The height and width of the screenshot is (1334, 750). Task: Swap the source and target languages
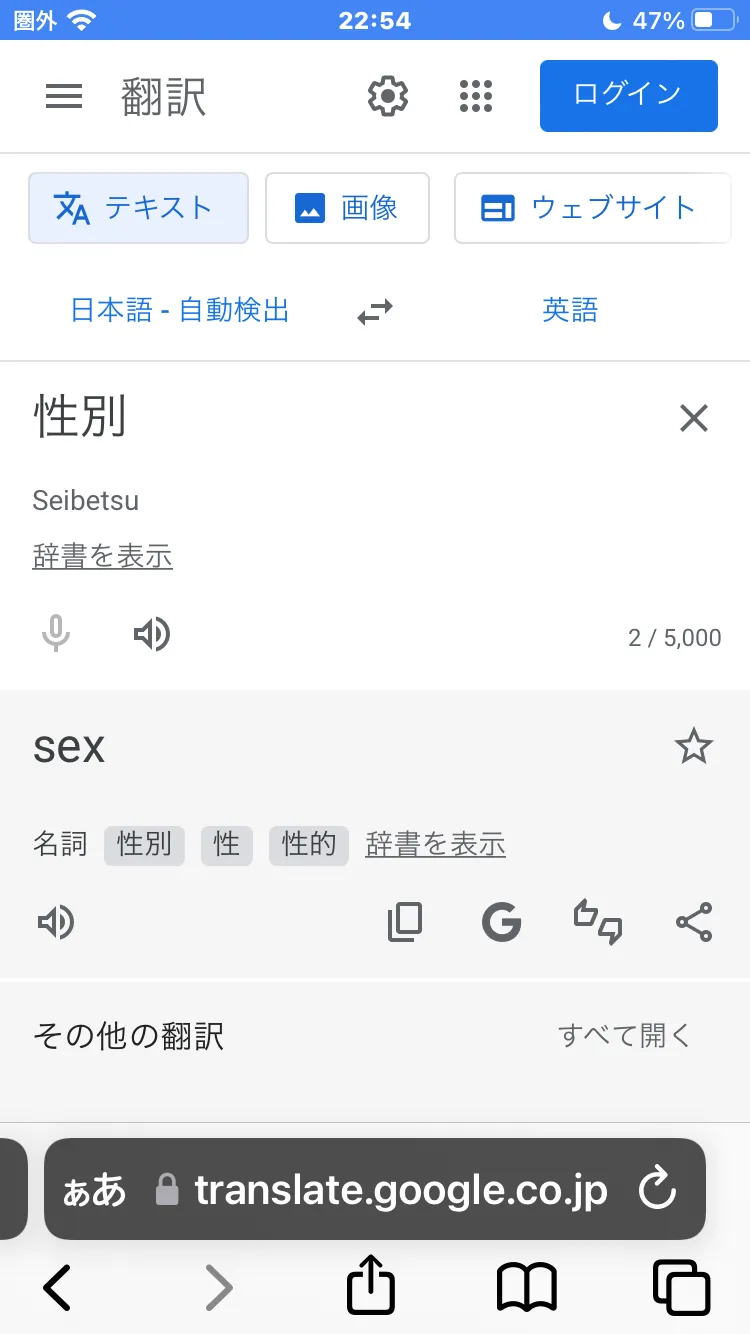point(375,312)
